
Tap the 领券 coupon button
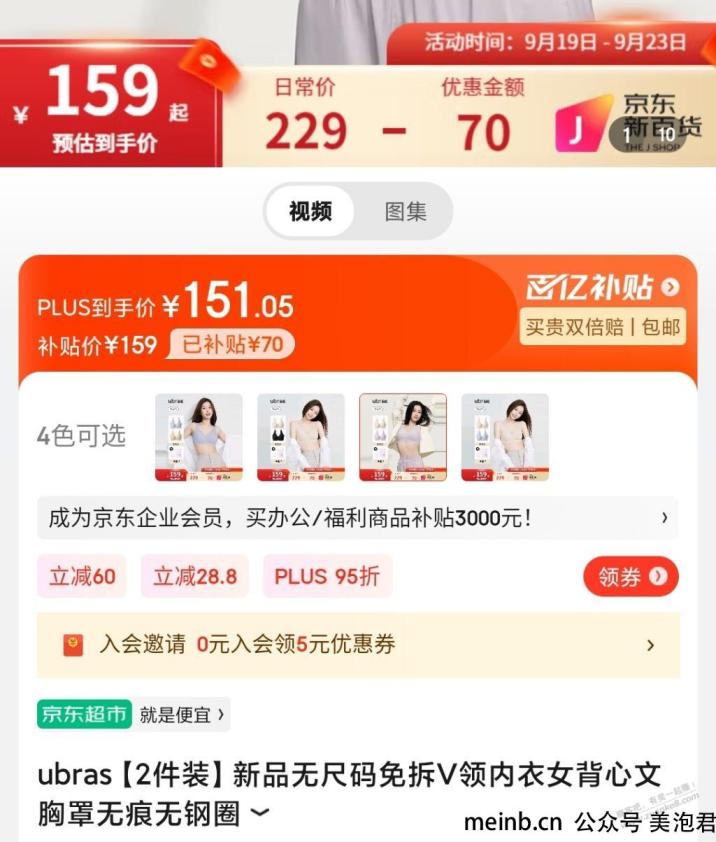click(x=631, y=577)
